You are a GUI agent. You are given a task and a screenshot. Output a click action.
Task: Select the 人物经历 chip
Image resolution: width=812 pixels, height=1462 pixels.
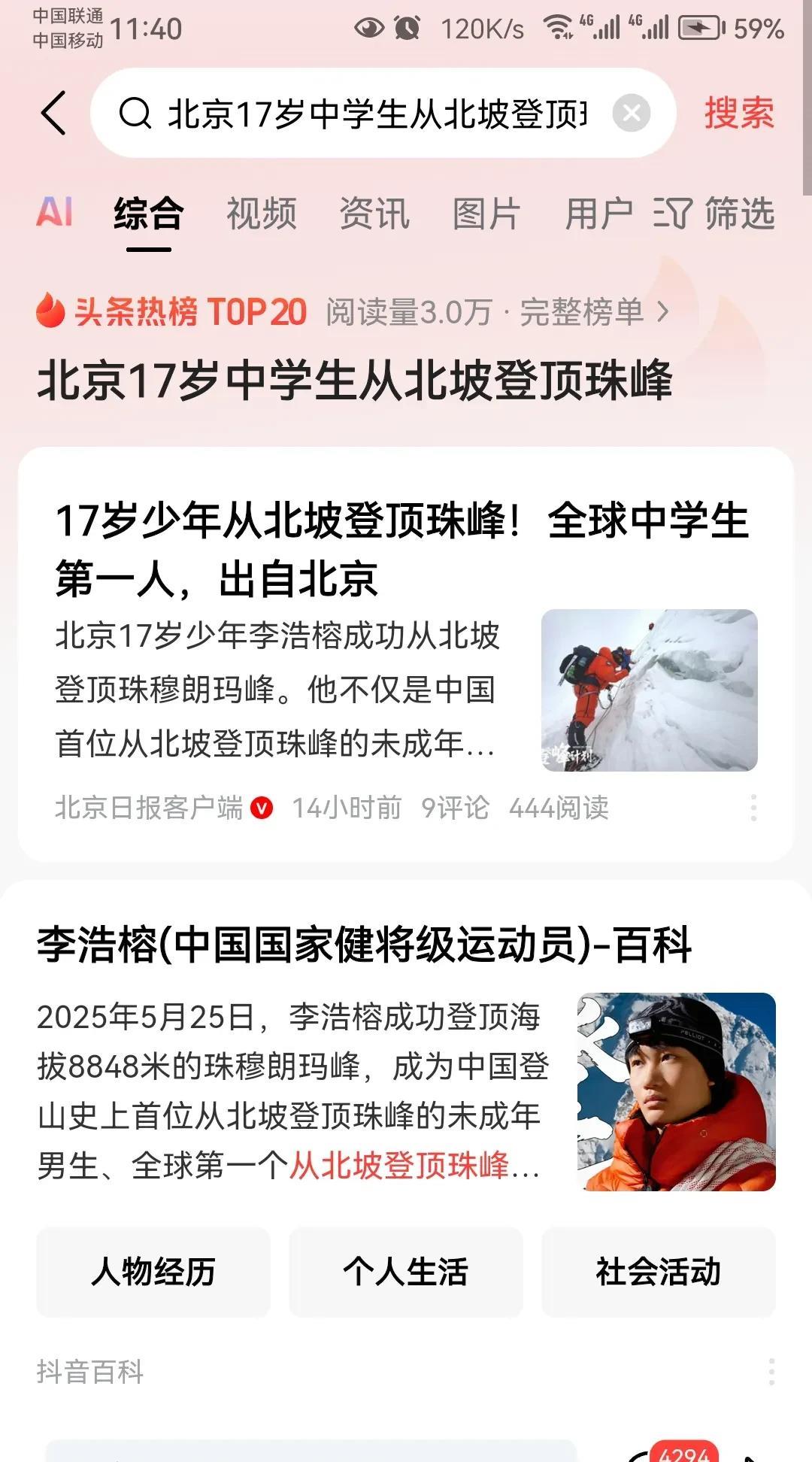153,1272
